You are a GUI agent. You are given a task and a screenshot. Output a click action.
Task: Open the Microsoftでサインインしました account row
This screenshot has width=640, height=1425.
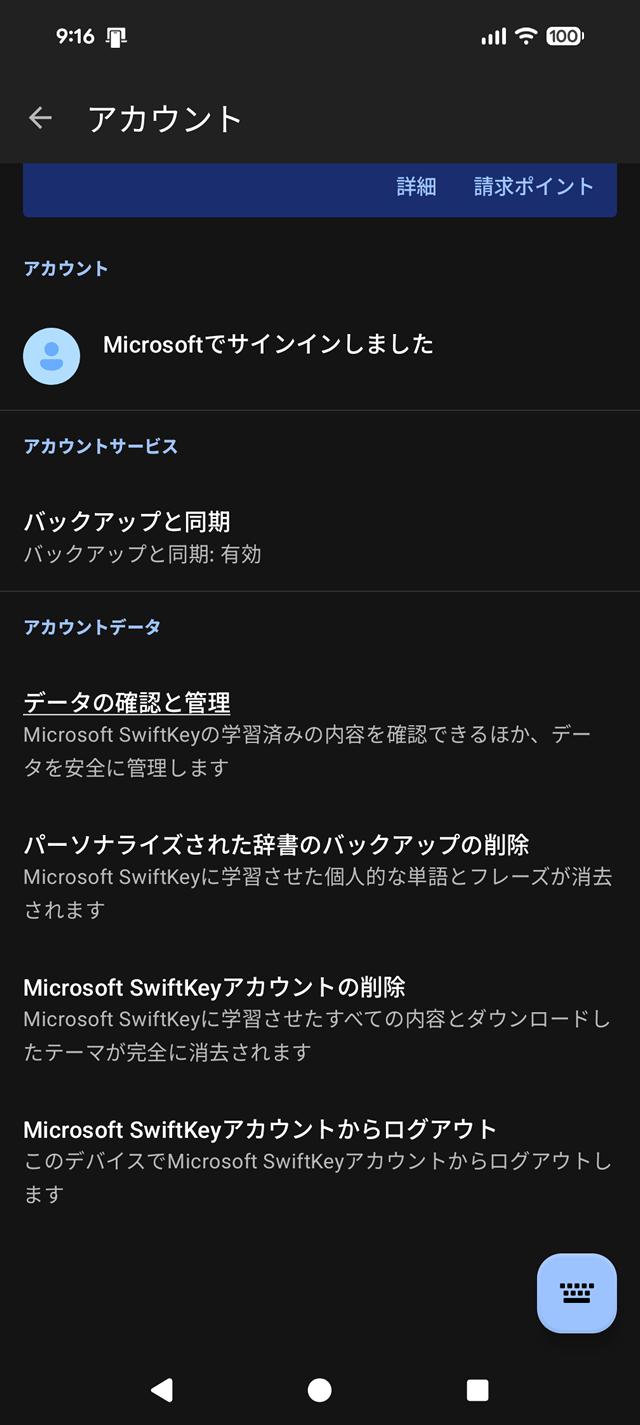pos(268,345)
